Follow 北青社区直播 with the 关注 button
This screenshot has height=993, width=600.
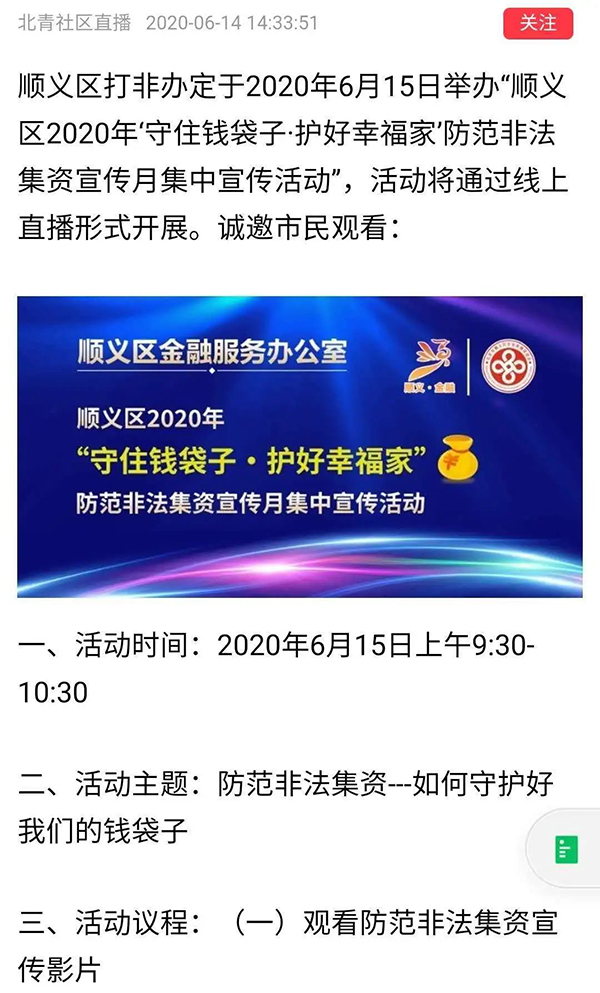[538, 23]
